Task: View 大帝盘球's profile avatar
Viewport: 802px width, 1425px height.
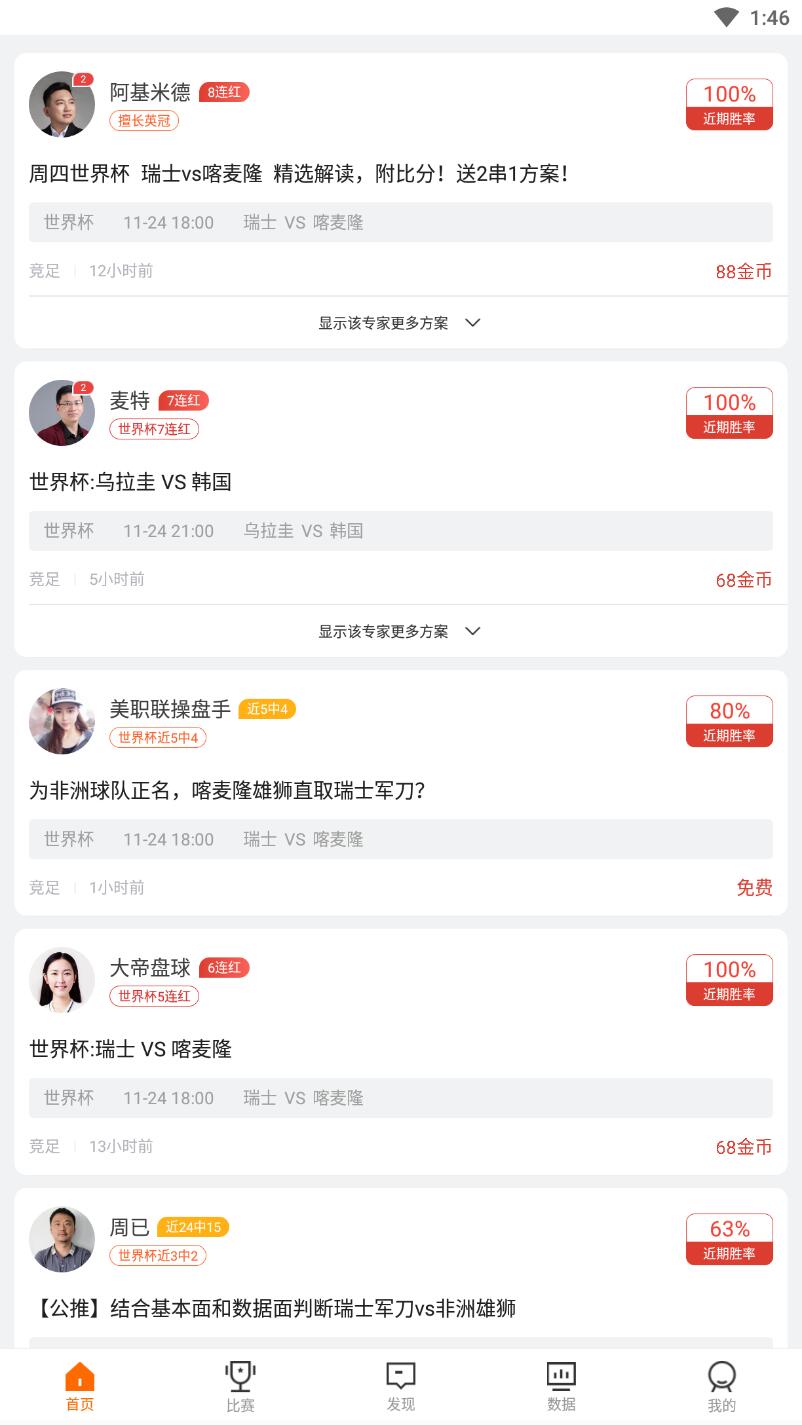Action: pos(62,980)
